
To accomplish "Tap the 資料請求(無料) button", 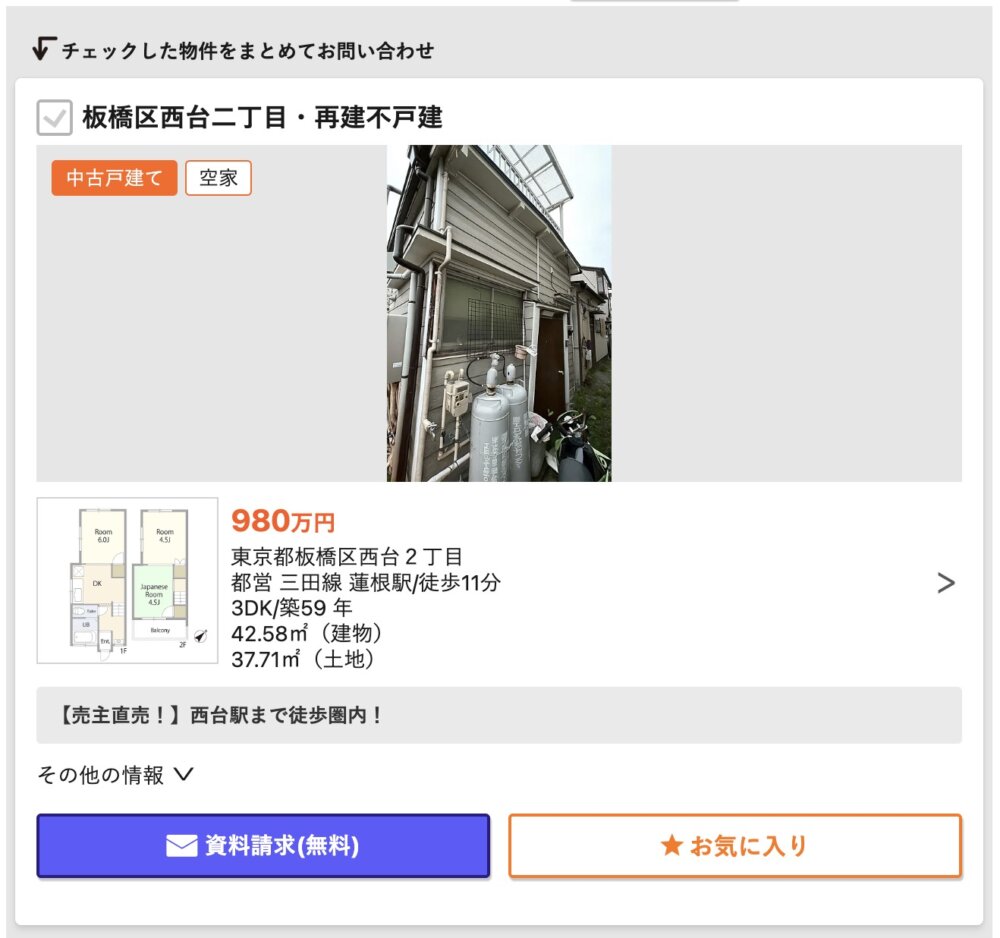I will pyautogui.click(x=263, y=846).
